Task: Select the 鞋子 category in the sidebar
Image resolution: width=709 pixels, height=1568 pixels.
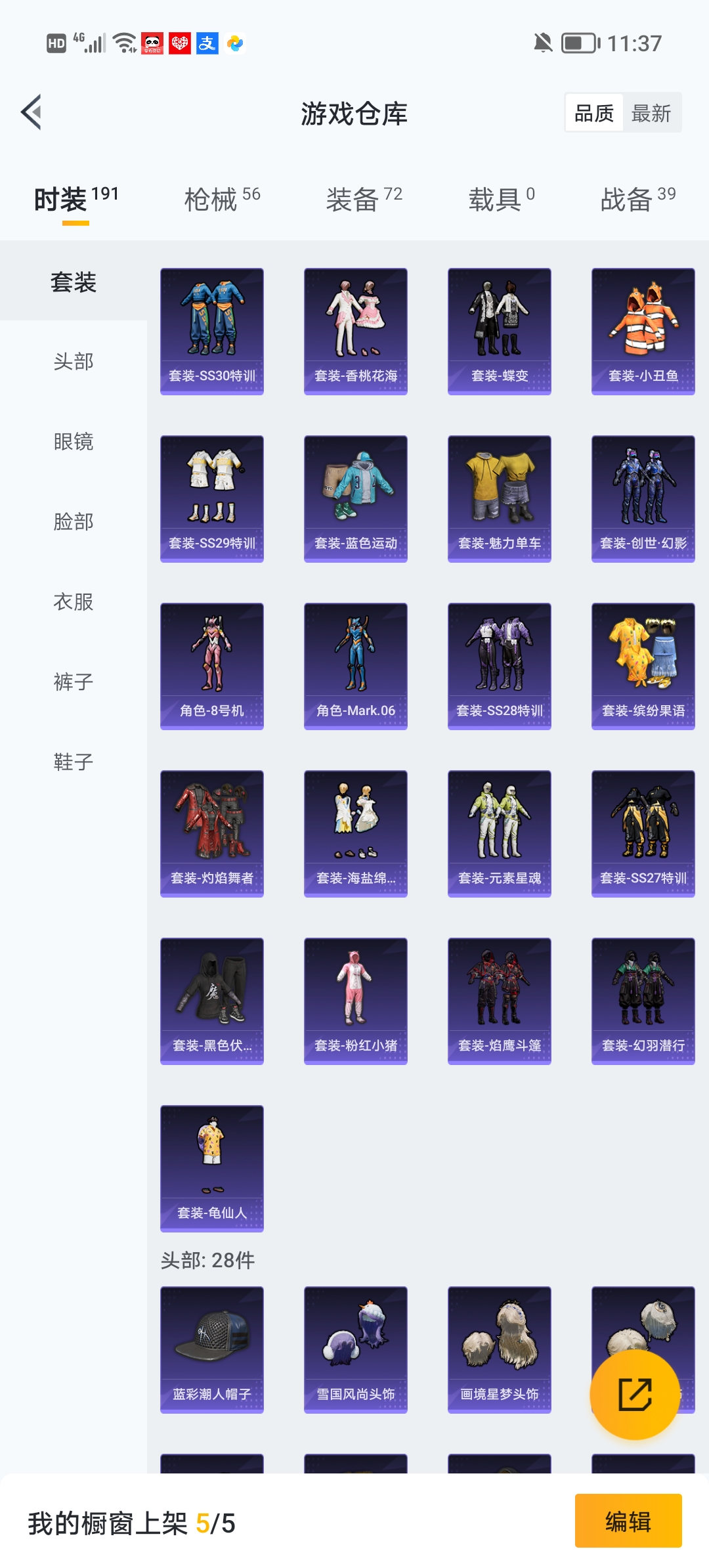Action: (74, 762)
